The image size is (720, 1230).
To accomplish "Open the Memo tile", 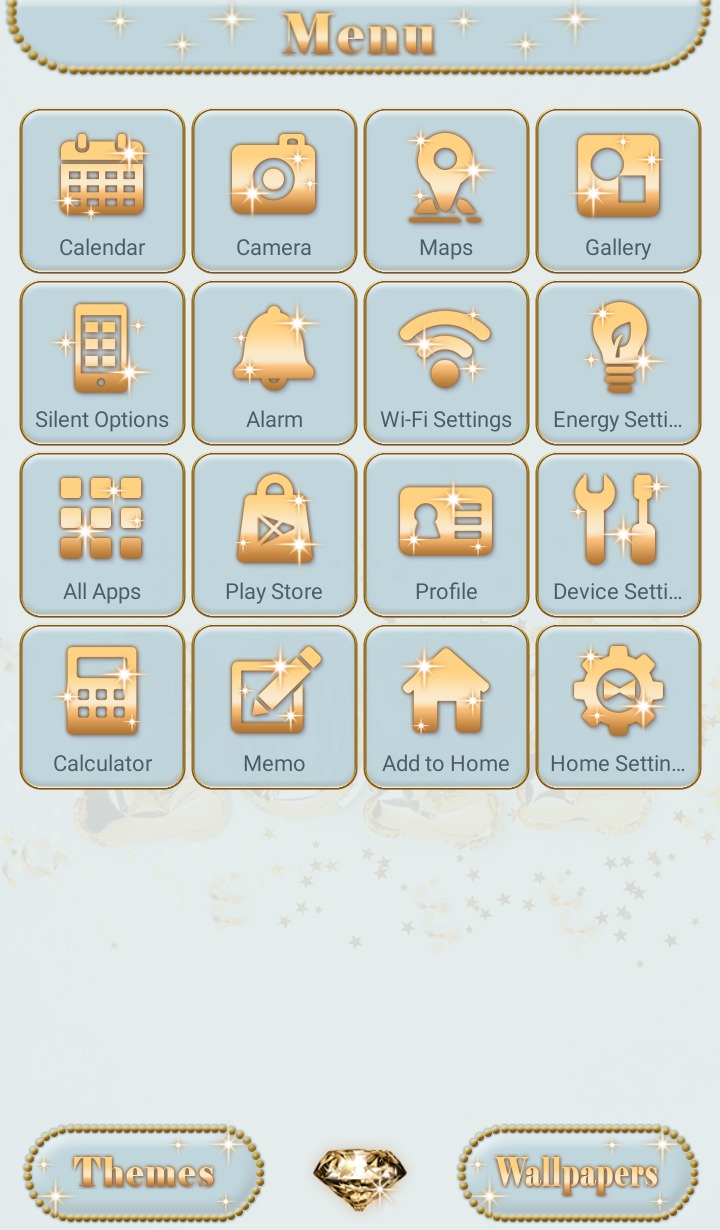I will point(274,707).
